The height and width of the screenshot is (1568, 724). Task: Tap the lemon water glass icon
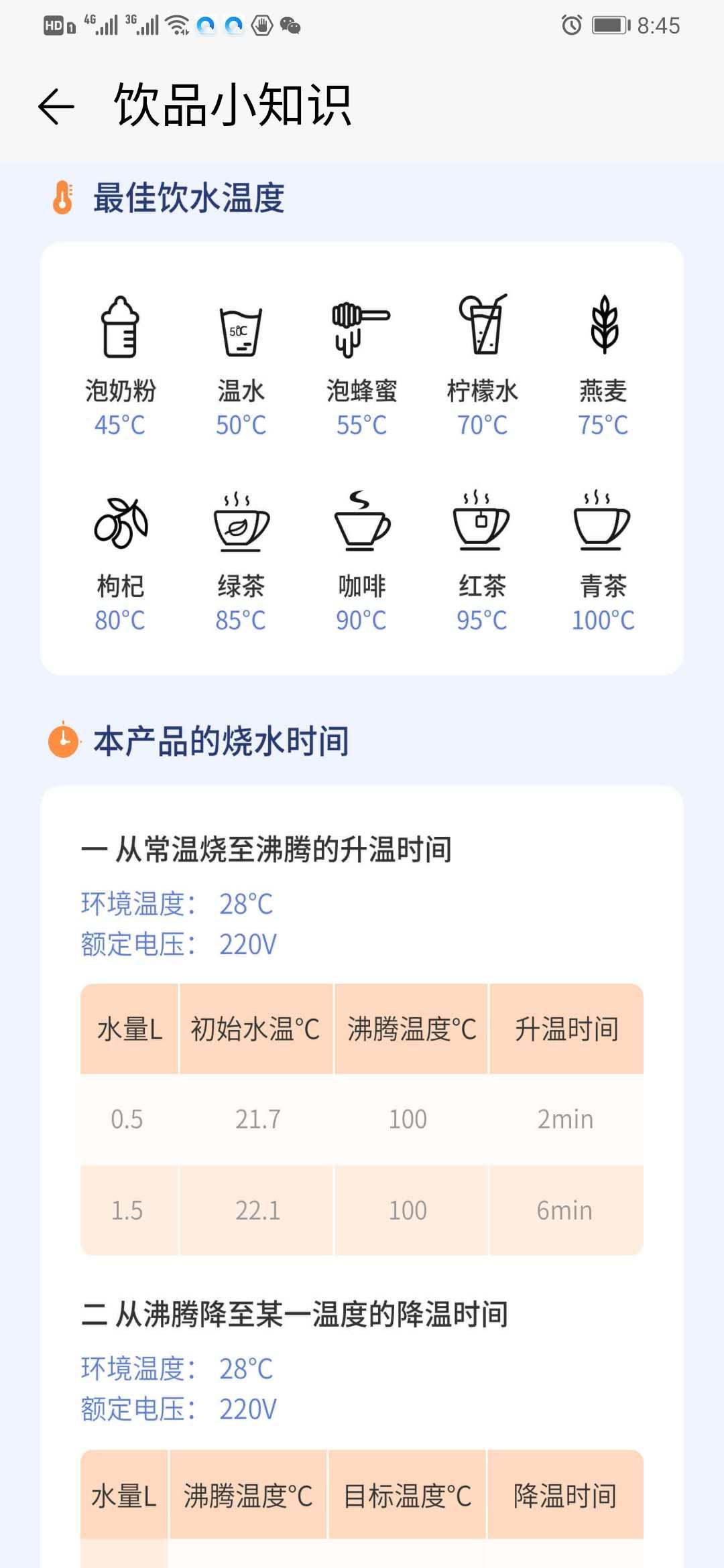pos(481,325)
